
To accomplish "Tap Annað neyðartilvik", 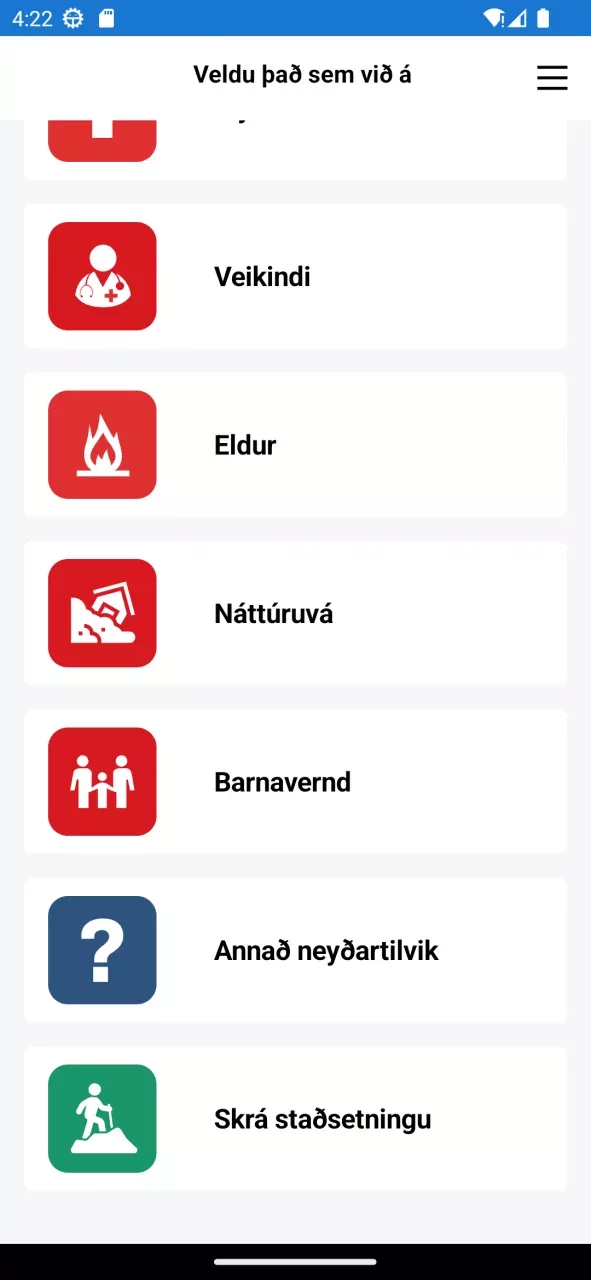I will (295, 950).
